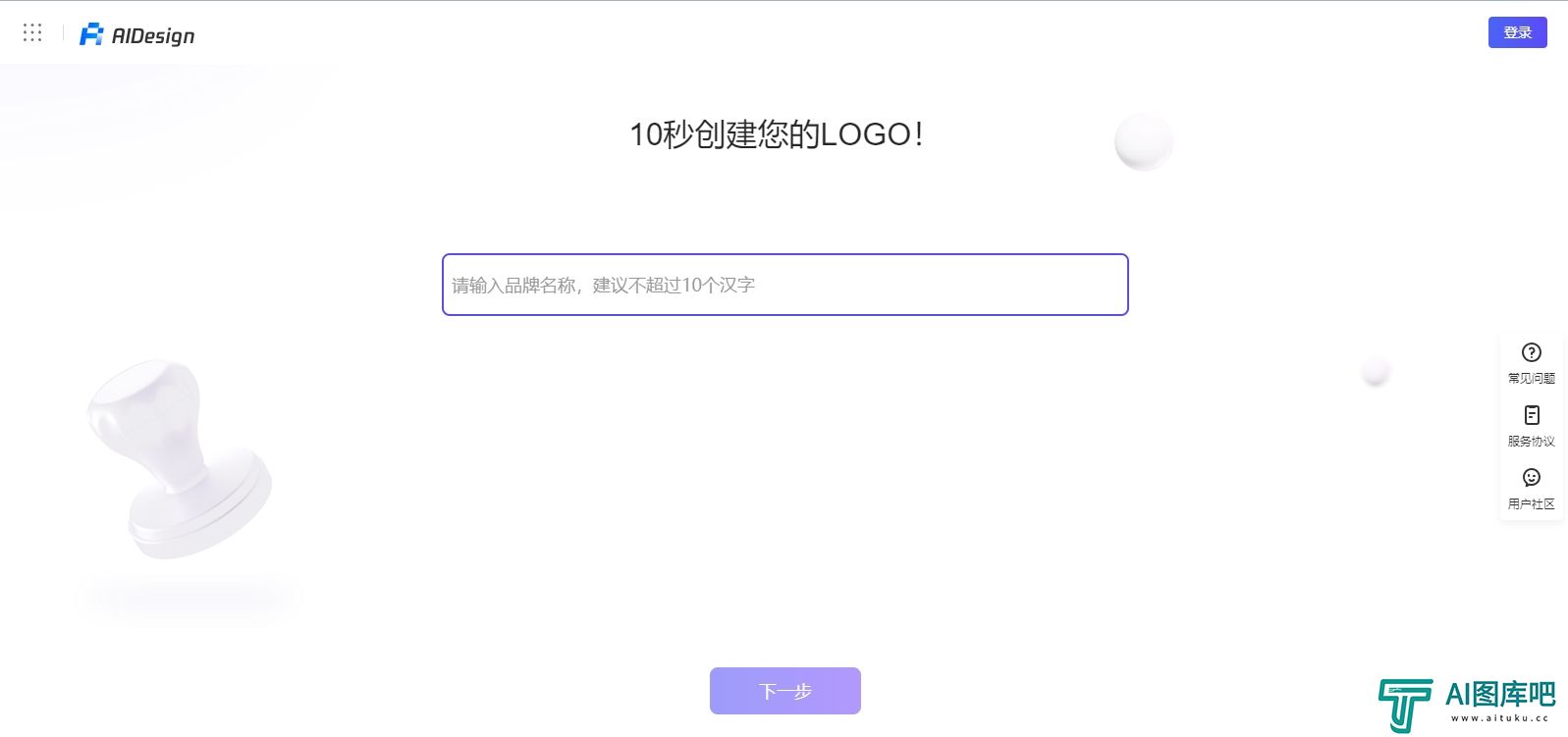This screenshot has height=737, width=1568.
Task: Open the apps grid menu
Action: (32, 33)
